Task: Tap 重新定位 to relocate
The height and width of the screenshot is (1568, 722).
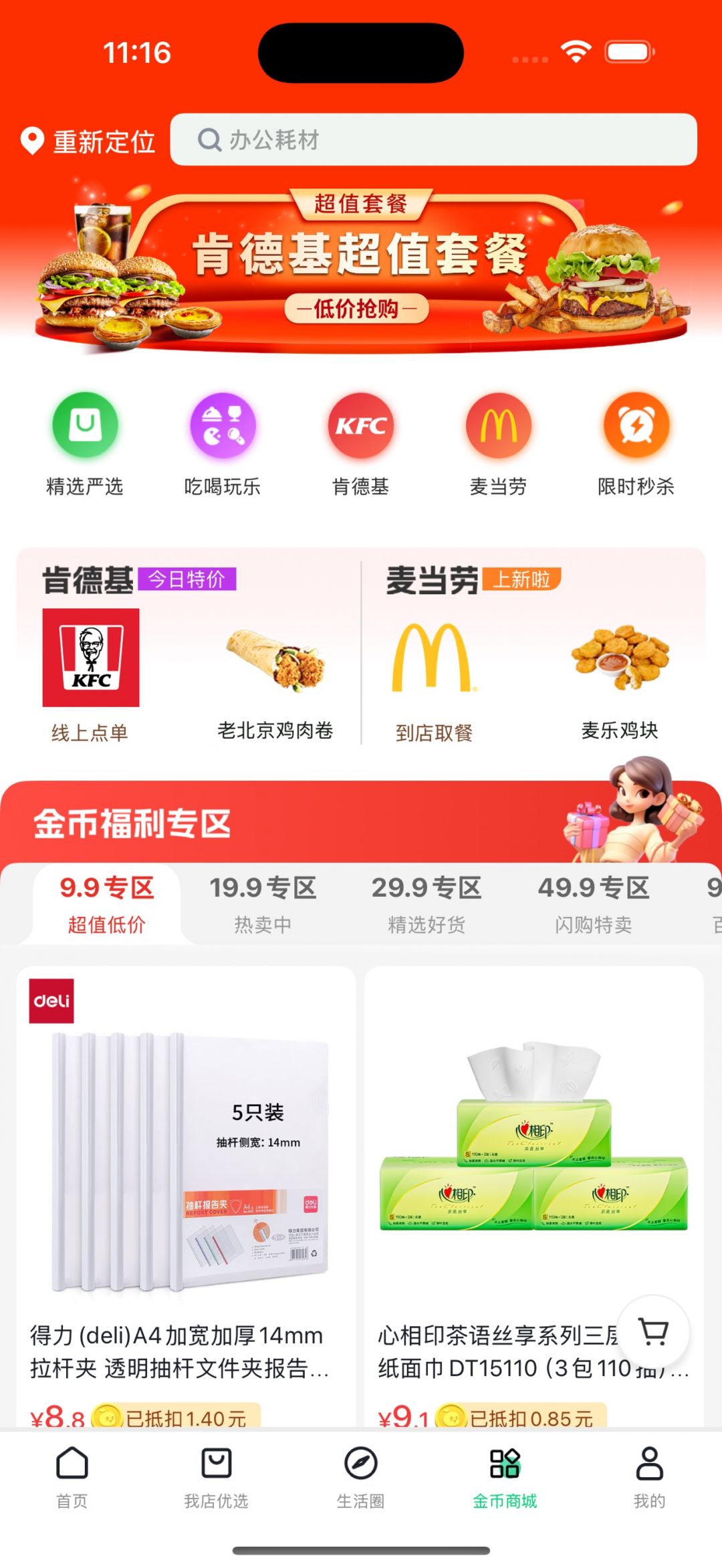Action: (88, 141)
